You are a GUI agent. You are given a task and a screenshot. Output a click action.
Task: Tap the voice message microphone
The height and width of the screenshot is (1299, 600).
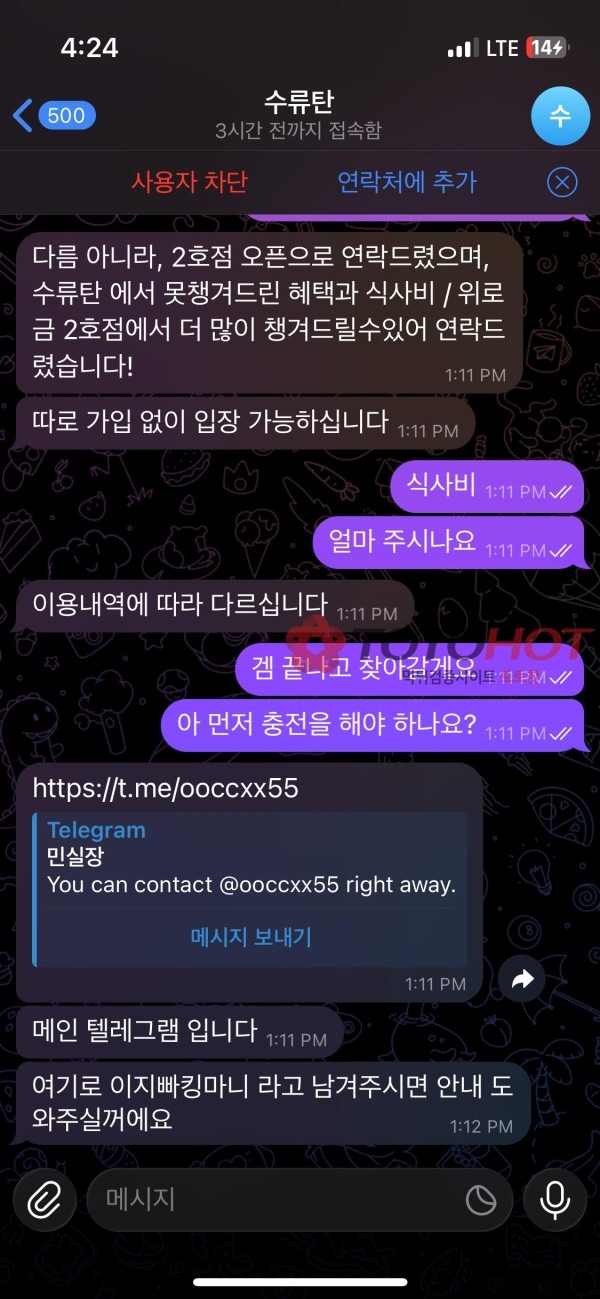pyautogui.click(x=556, y=1200)
